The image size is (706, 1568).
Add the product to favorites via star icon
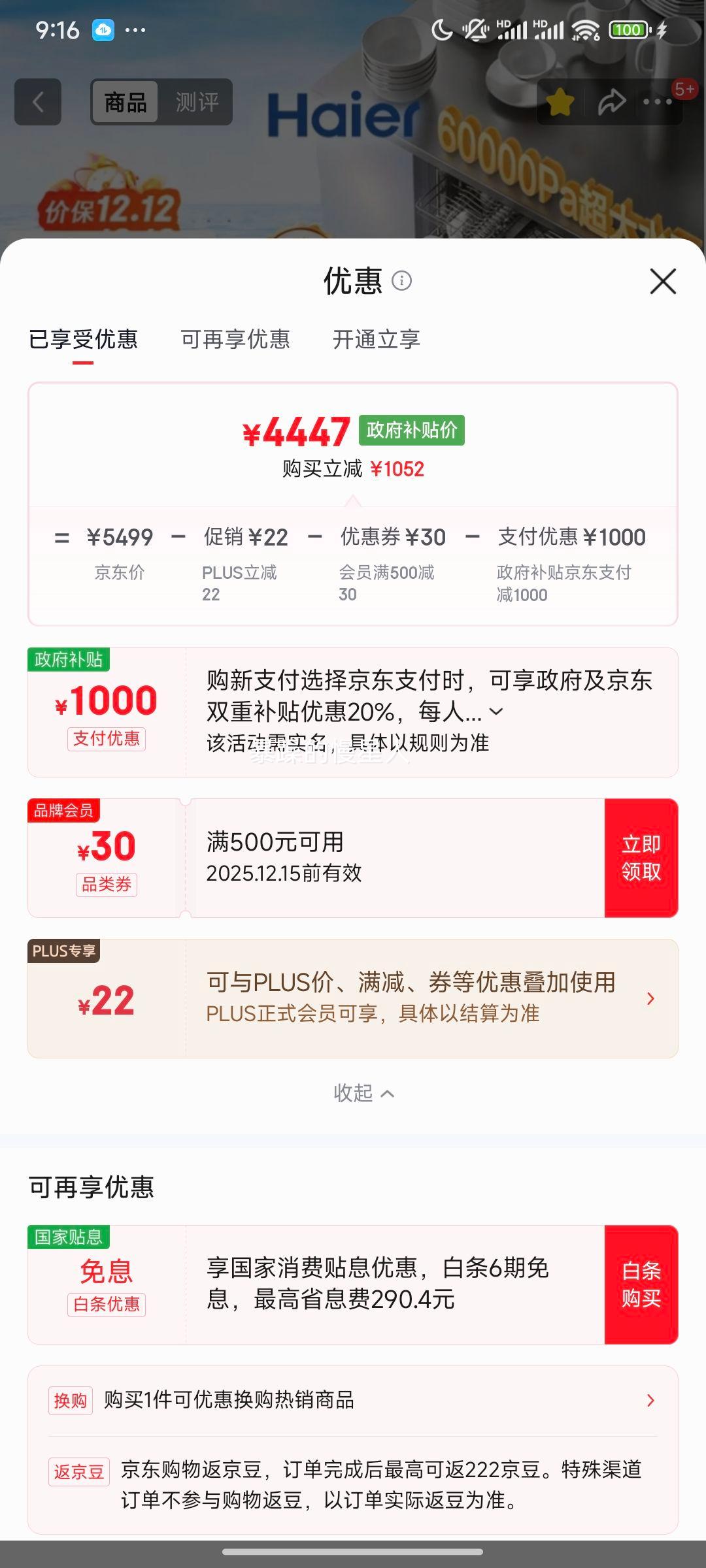559,102
